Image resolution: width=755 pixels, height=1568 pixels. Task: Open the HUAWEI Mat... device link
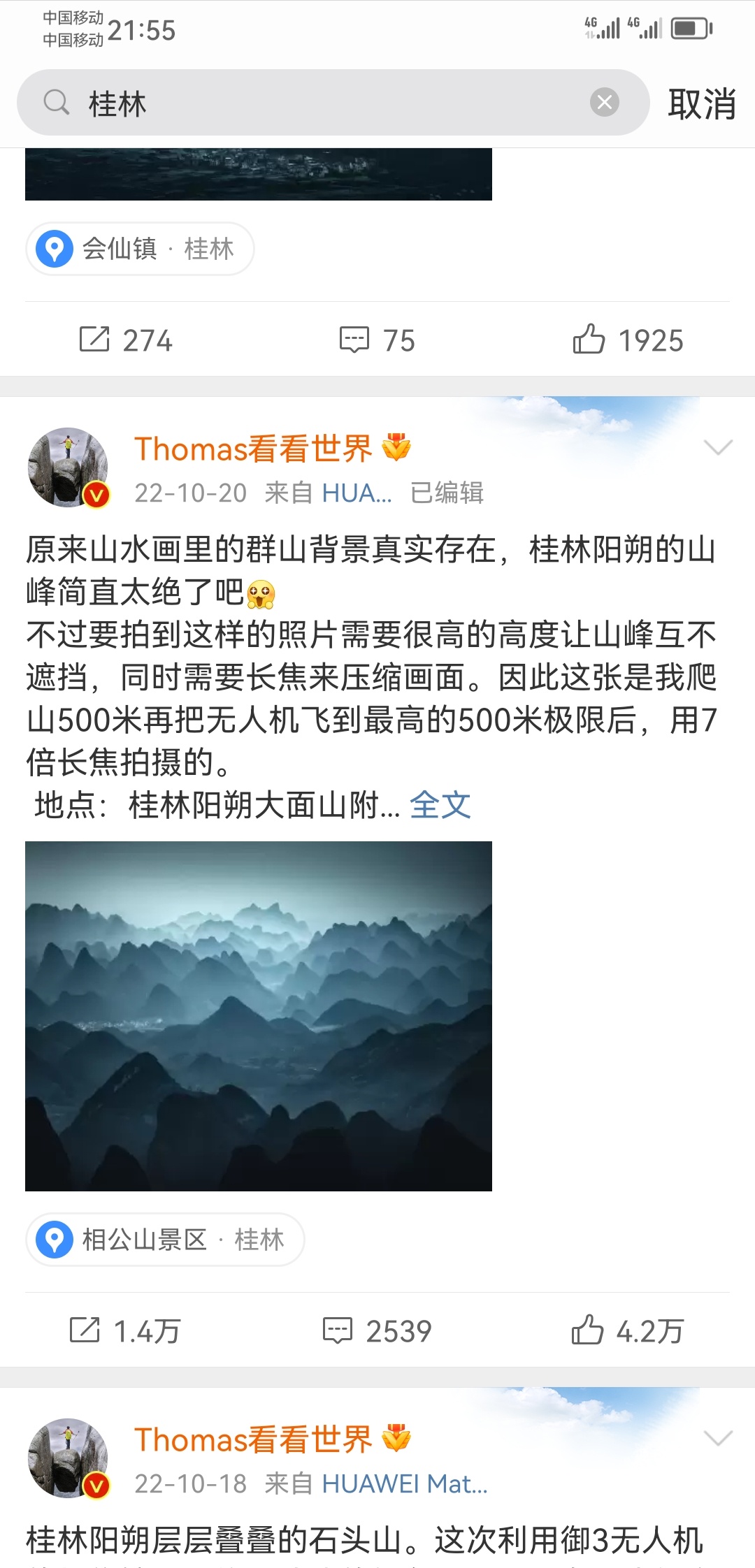(404, 1483)
